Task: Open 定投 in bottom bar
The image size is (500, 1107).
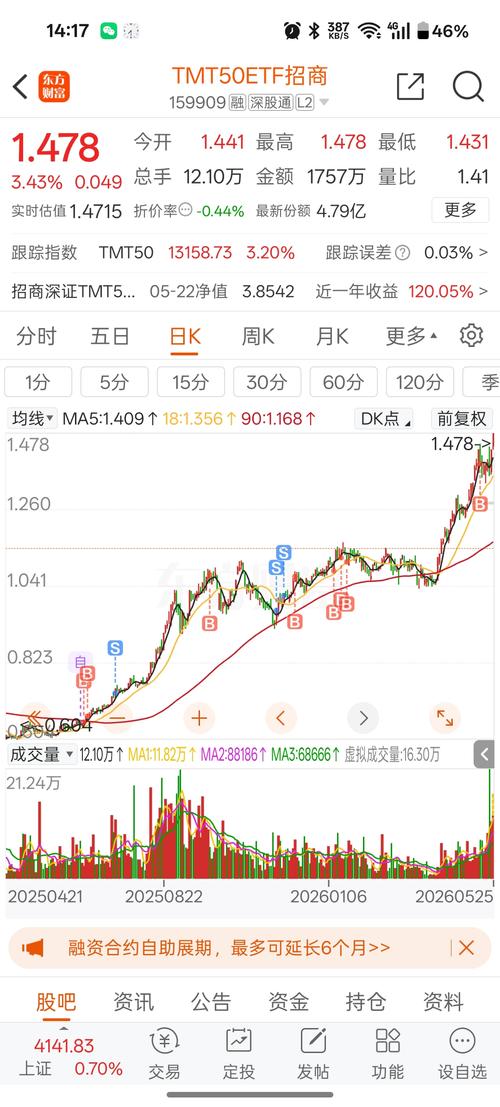Action: tap(239, 1054)
